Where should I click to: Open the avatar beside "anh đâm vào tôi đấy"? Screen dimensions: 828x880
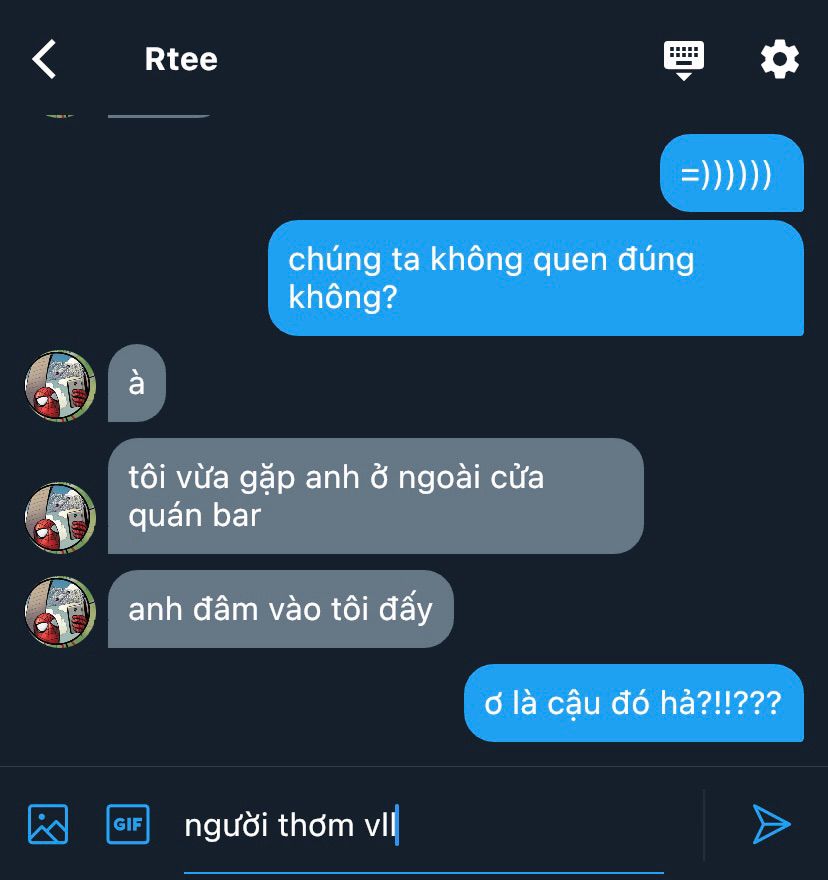click(60, 610)
